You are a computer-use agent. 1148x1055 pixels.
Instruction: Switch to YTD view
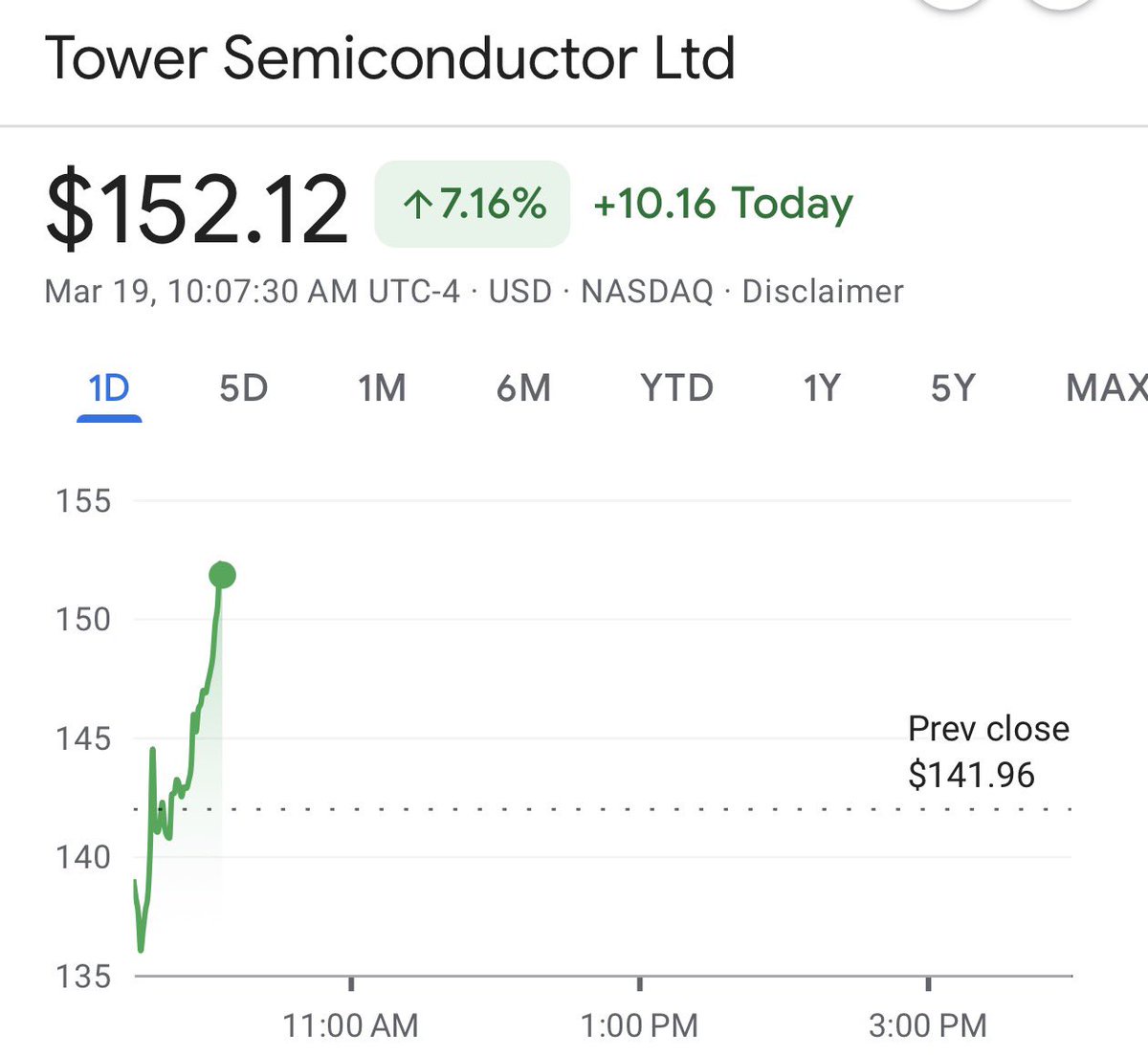676,388
